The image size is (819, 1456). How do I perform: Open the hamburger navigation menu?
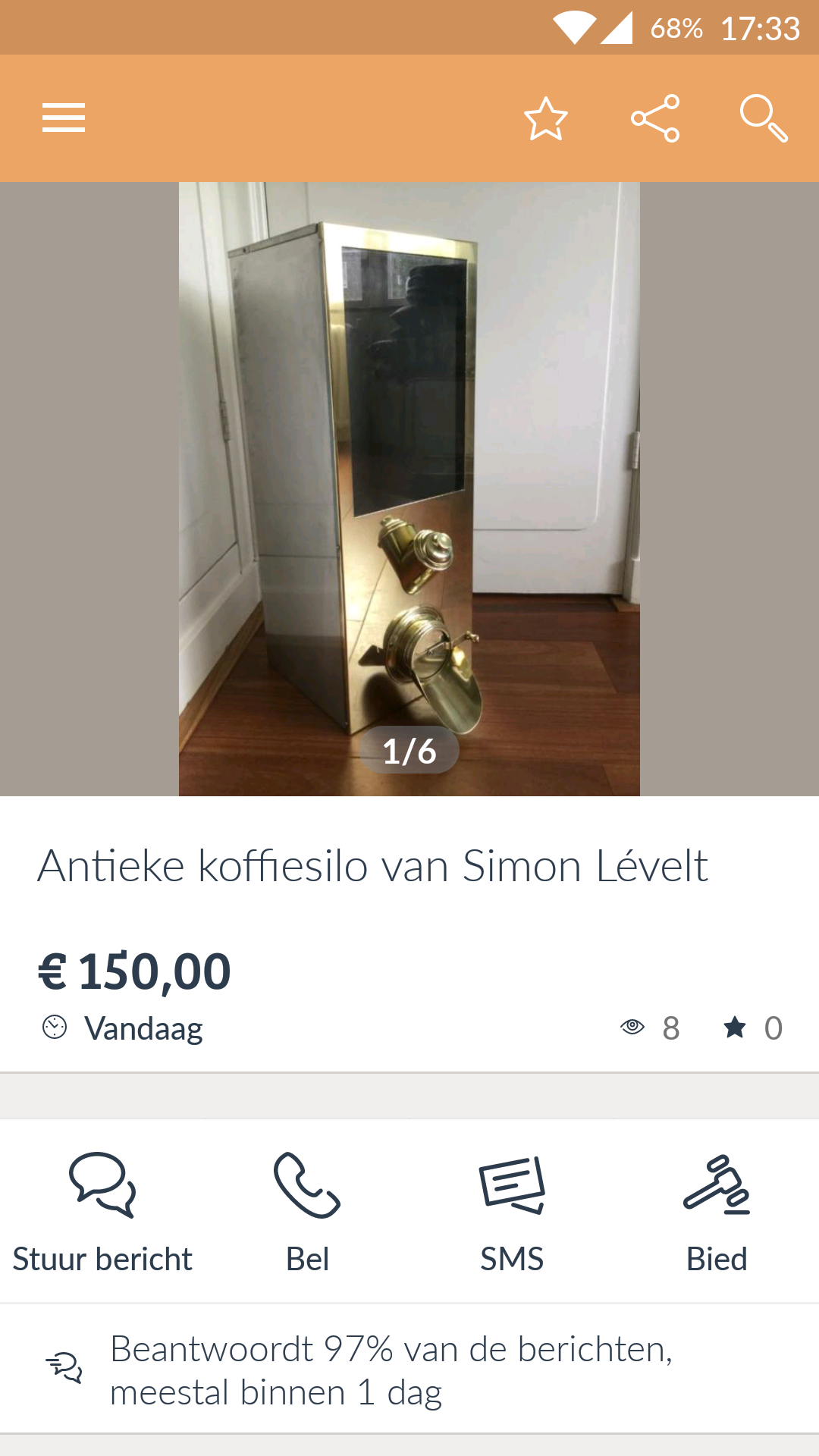click(64, 118)
